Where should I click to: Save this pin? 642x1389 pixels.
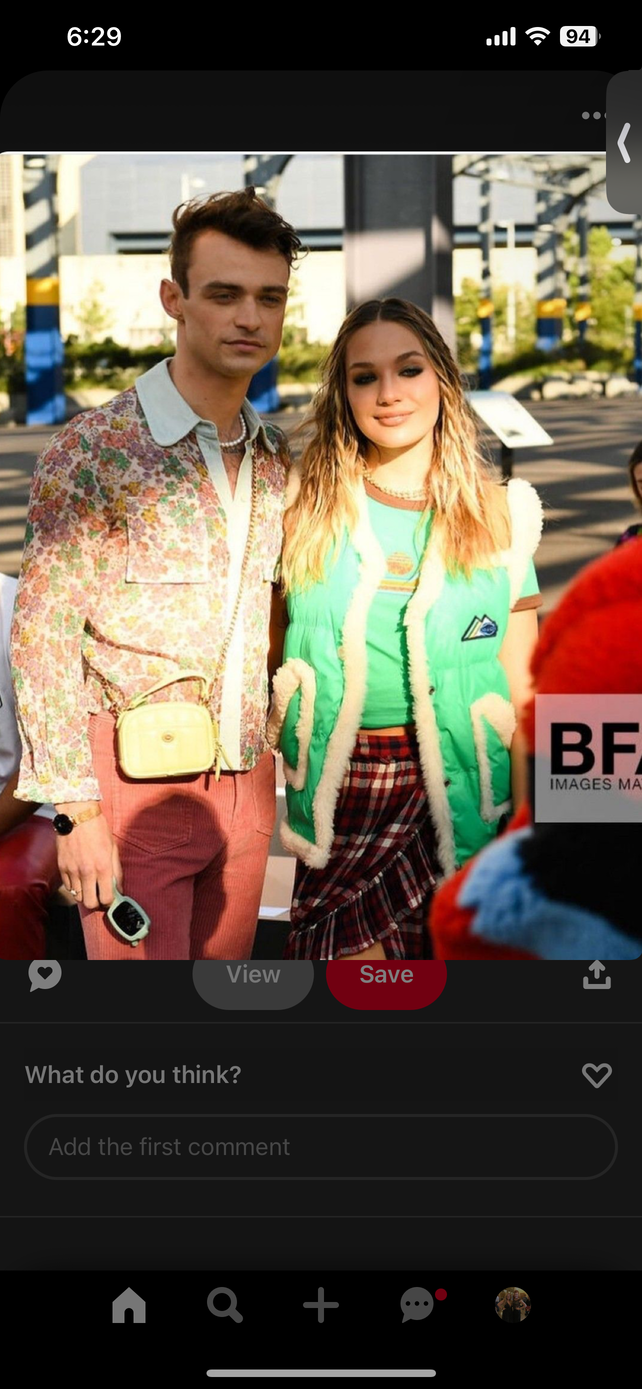(386, 975)
